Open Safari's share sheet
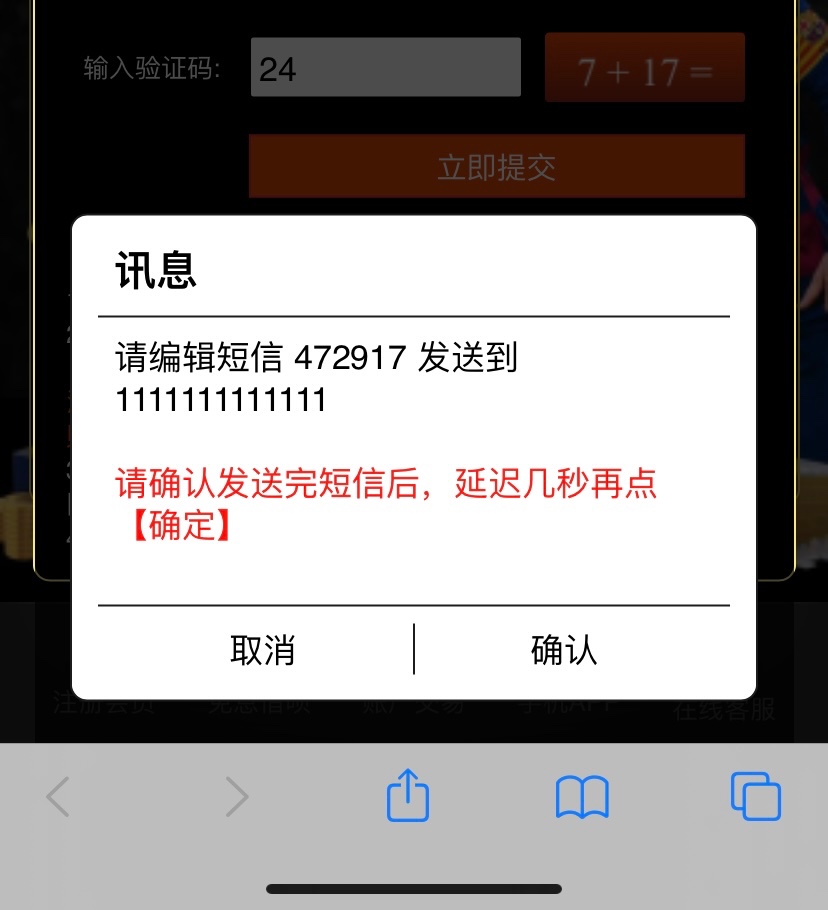Viewport: 828px width, 910px height. (x=408, y=796)
